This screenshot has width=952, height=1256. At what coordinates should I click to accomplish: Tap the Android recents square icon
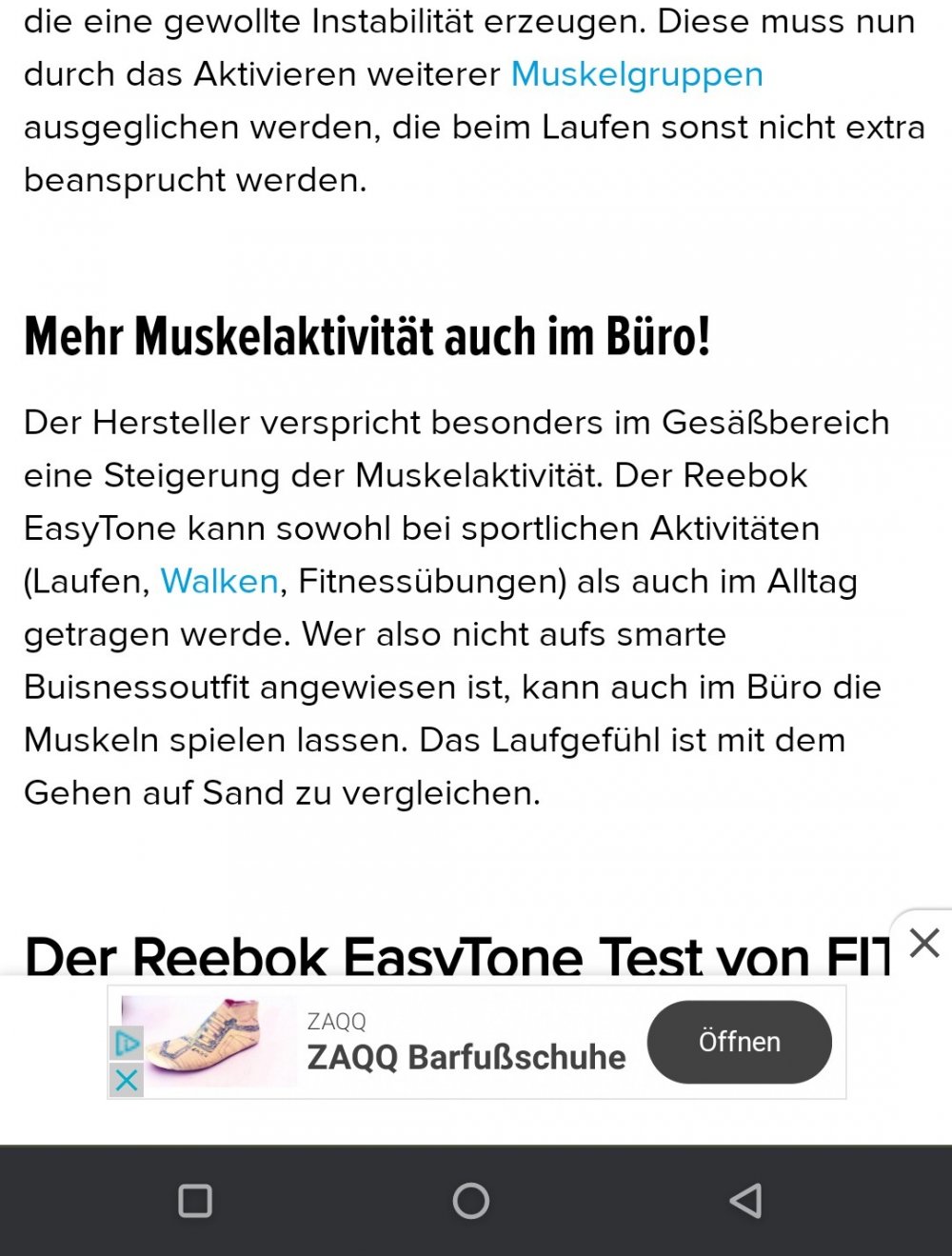point(195,1202)
